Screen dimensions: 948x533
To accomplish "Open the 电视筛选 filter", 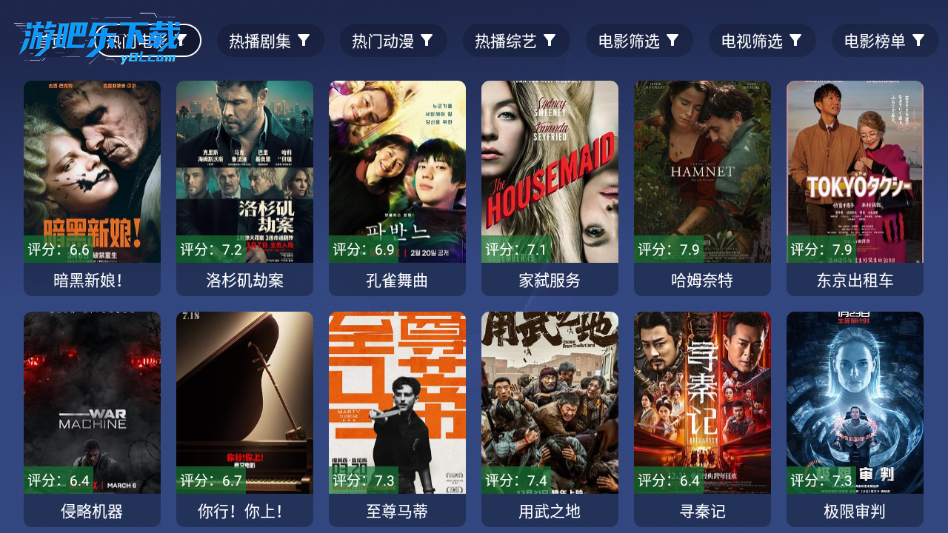I will click(762, 41).
